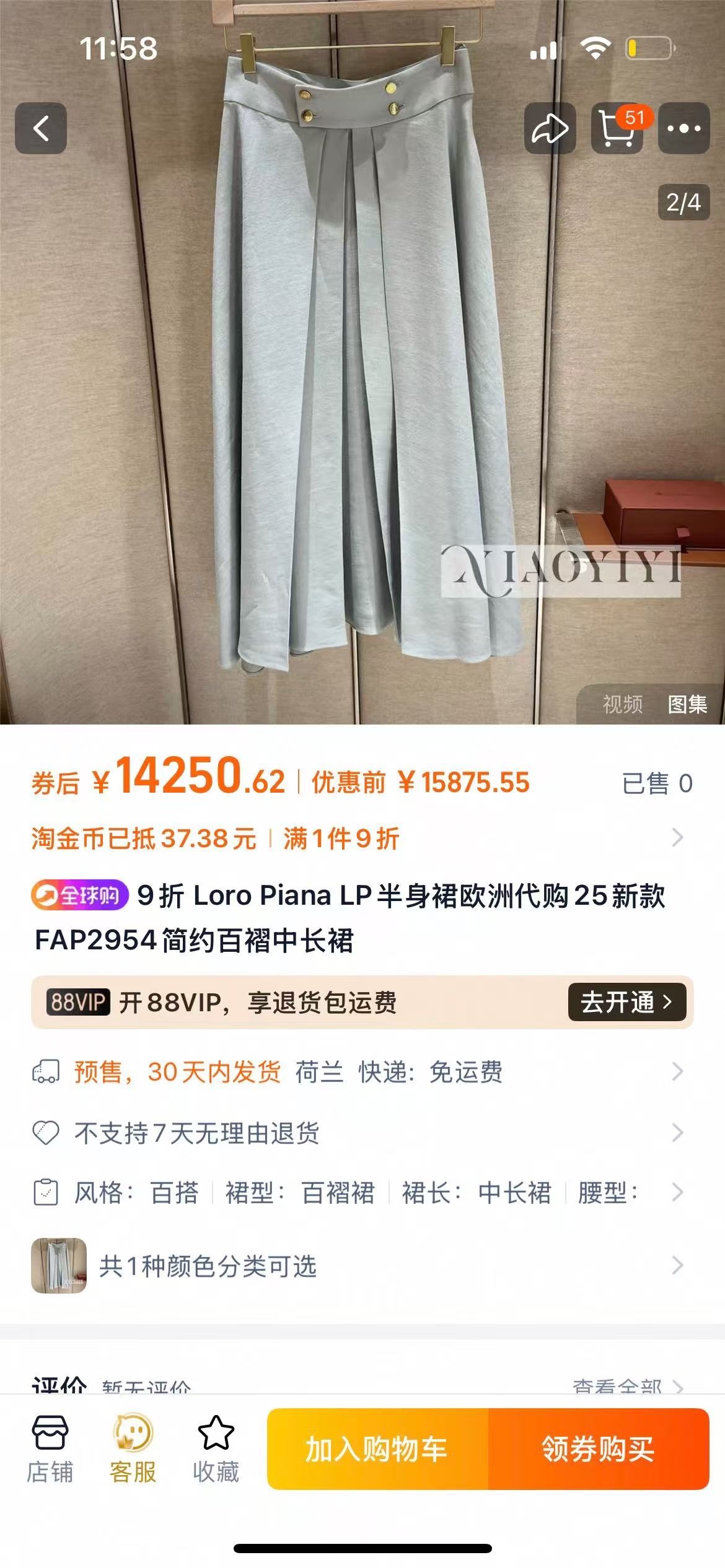View all reviews via 查看全部

(626, 1385)
